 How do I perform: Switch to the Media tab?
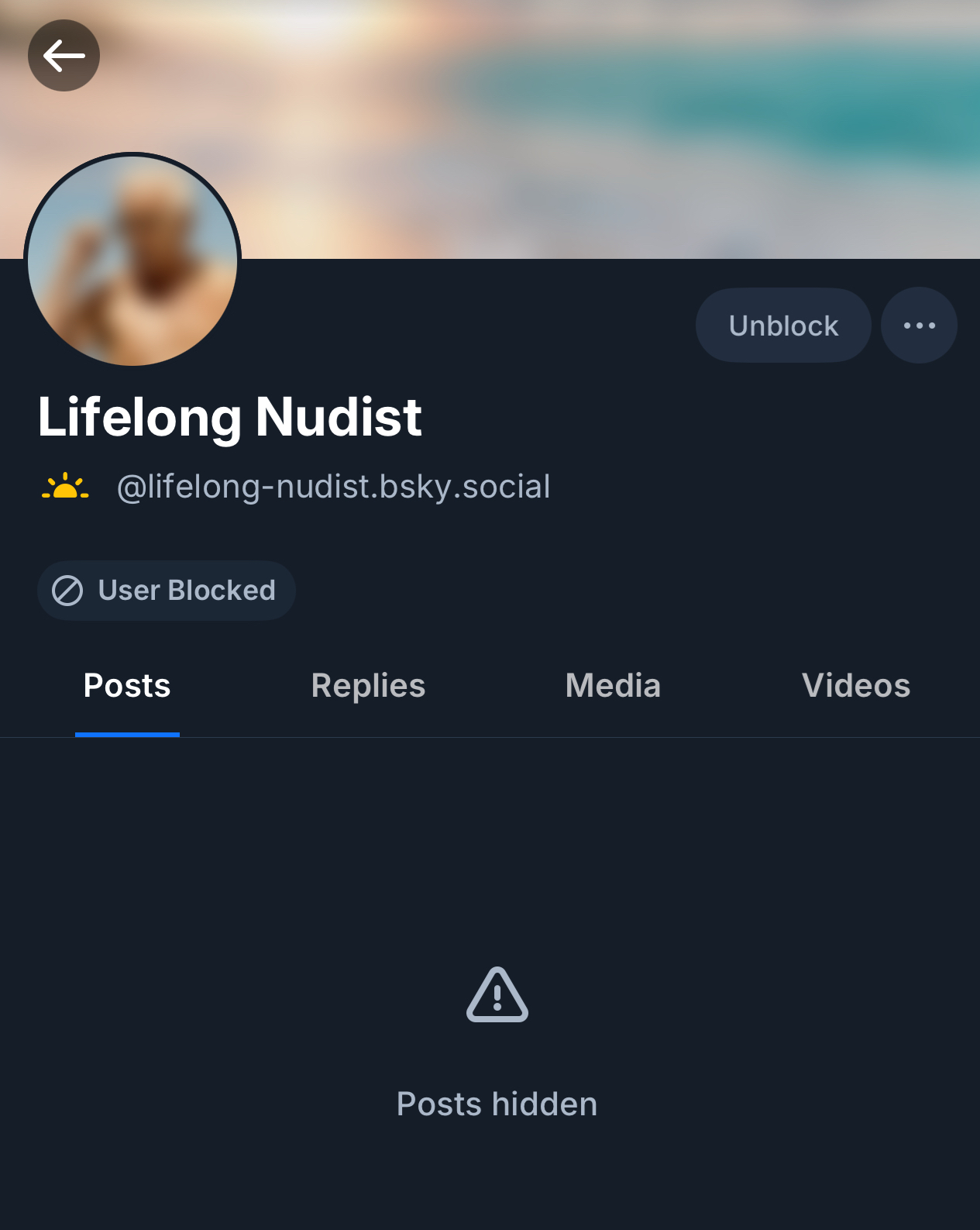coord(613,686)
